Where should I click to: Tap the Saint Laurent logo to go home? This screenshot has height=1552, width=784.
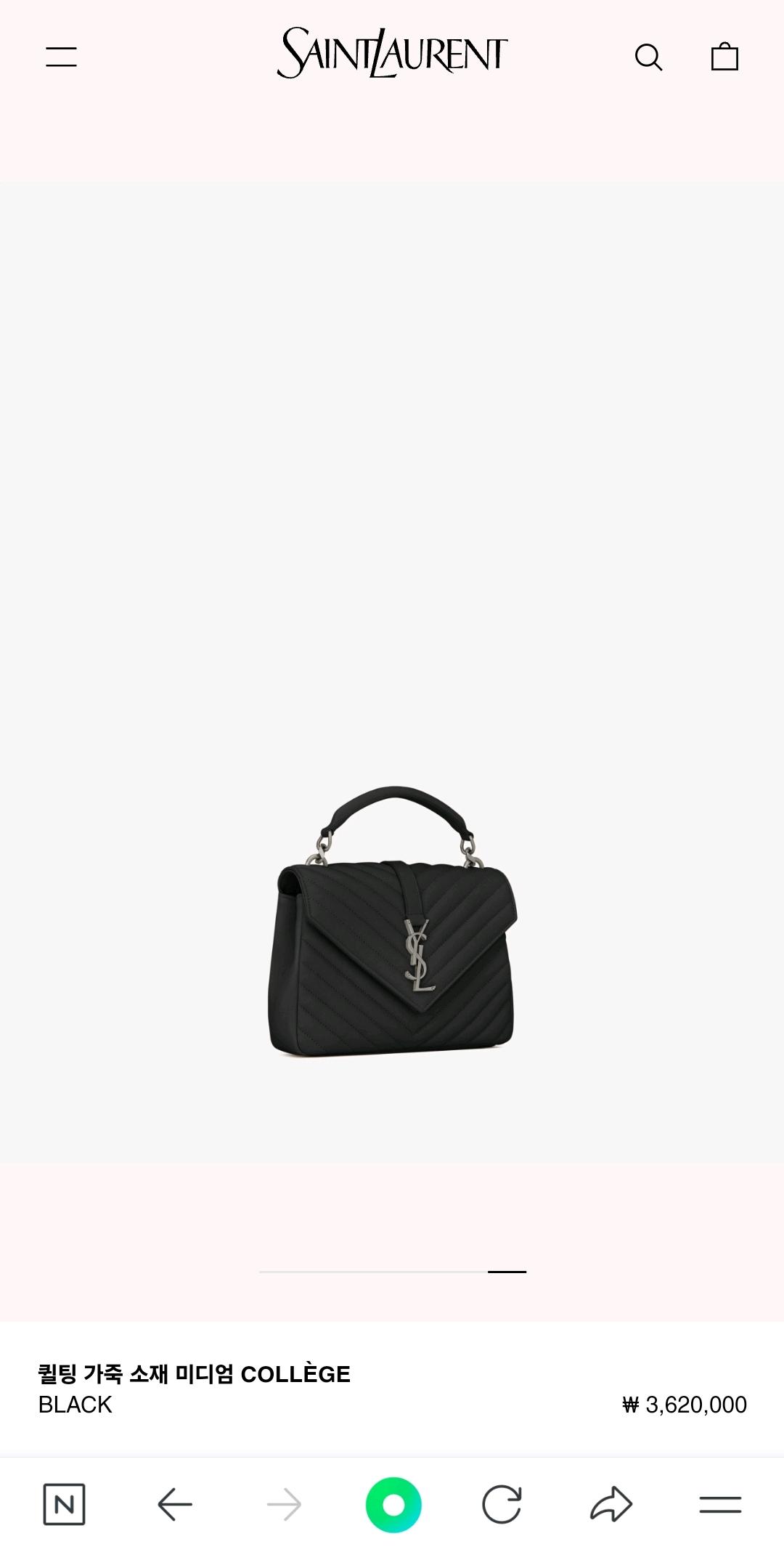(x=392, y=53)
